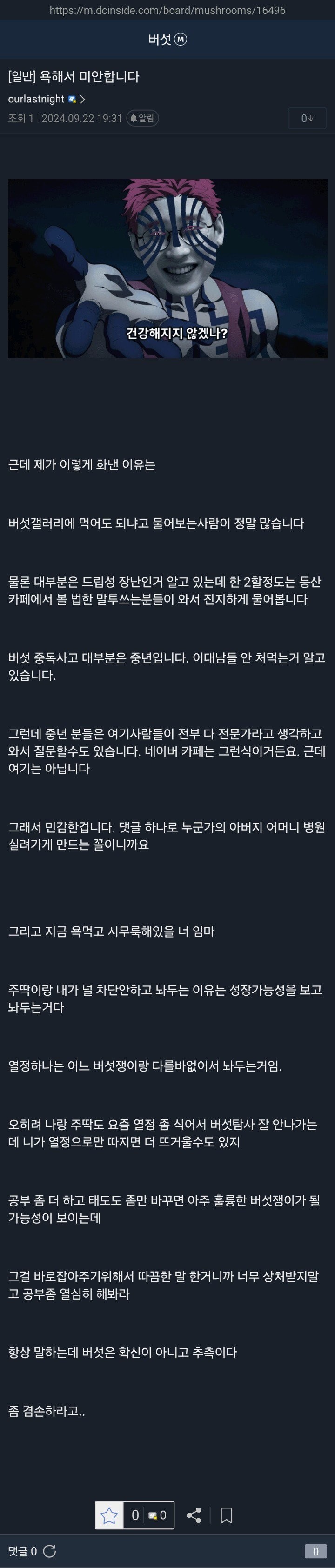Bookmark this post
This screenshot has width=335, height=1568.
[x=226, y=1515]
